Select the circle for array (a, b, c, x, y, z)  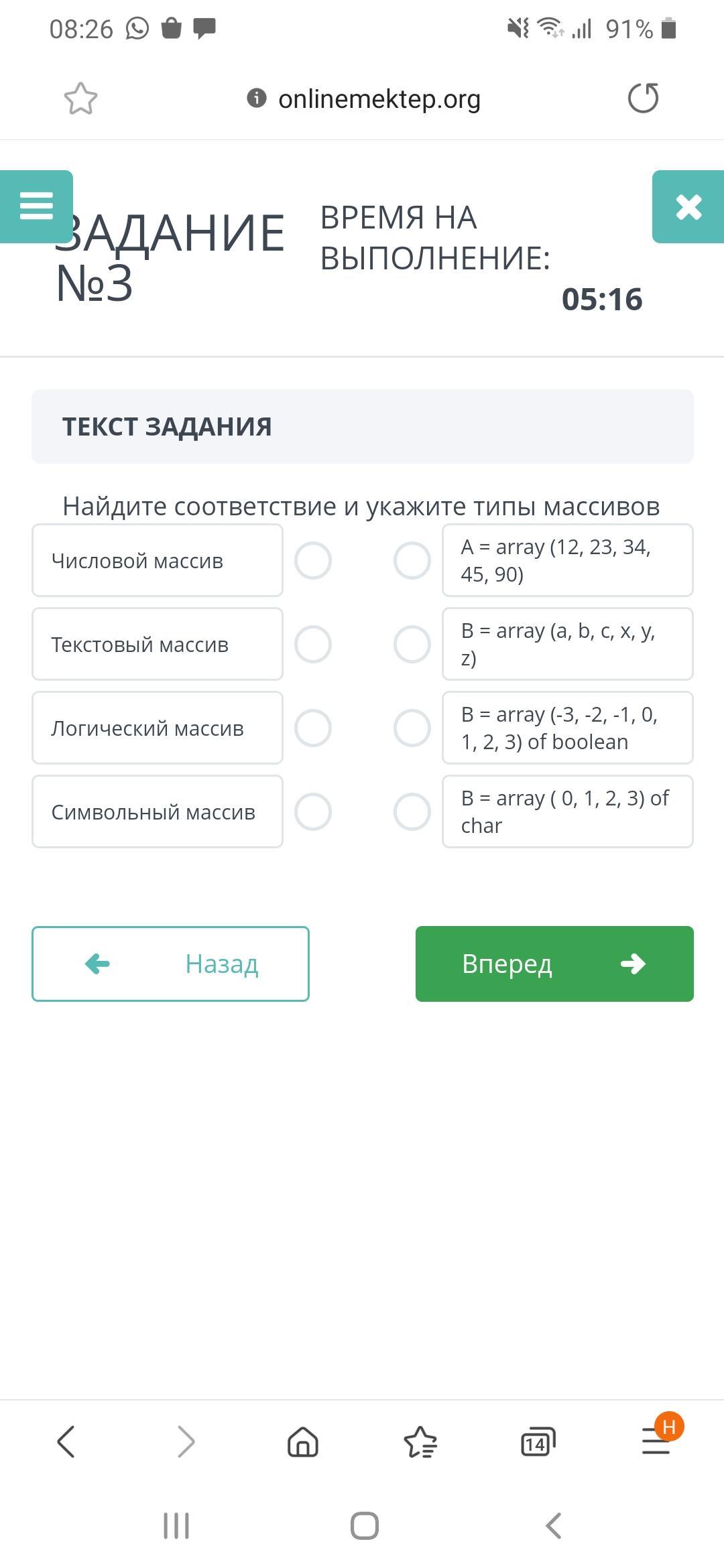point(412,645)
